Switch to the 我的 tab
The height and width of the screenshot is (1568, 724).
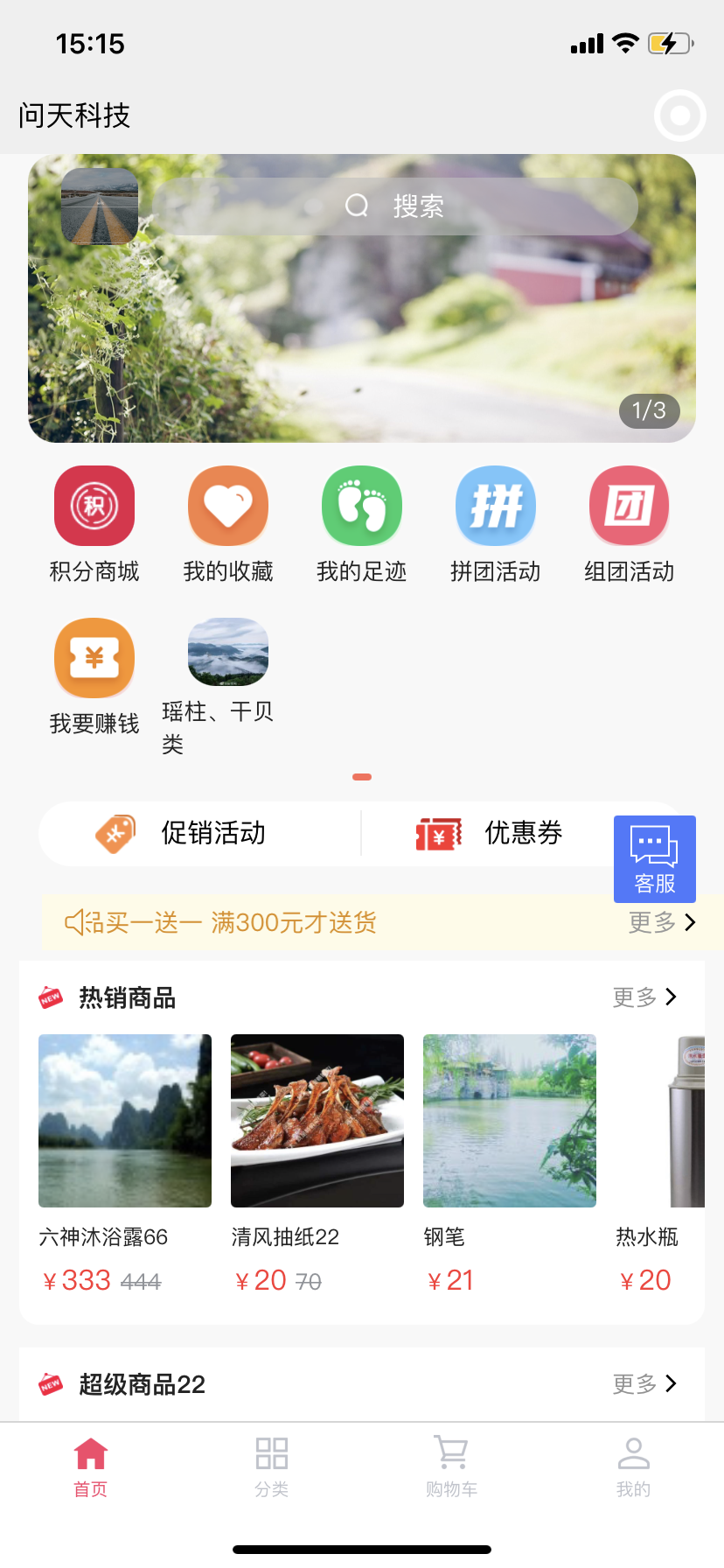[633, 1464]
